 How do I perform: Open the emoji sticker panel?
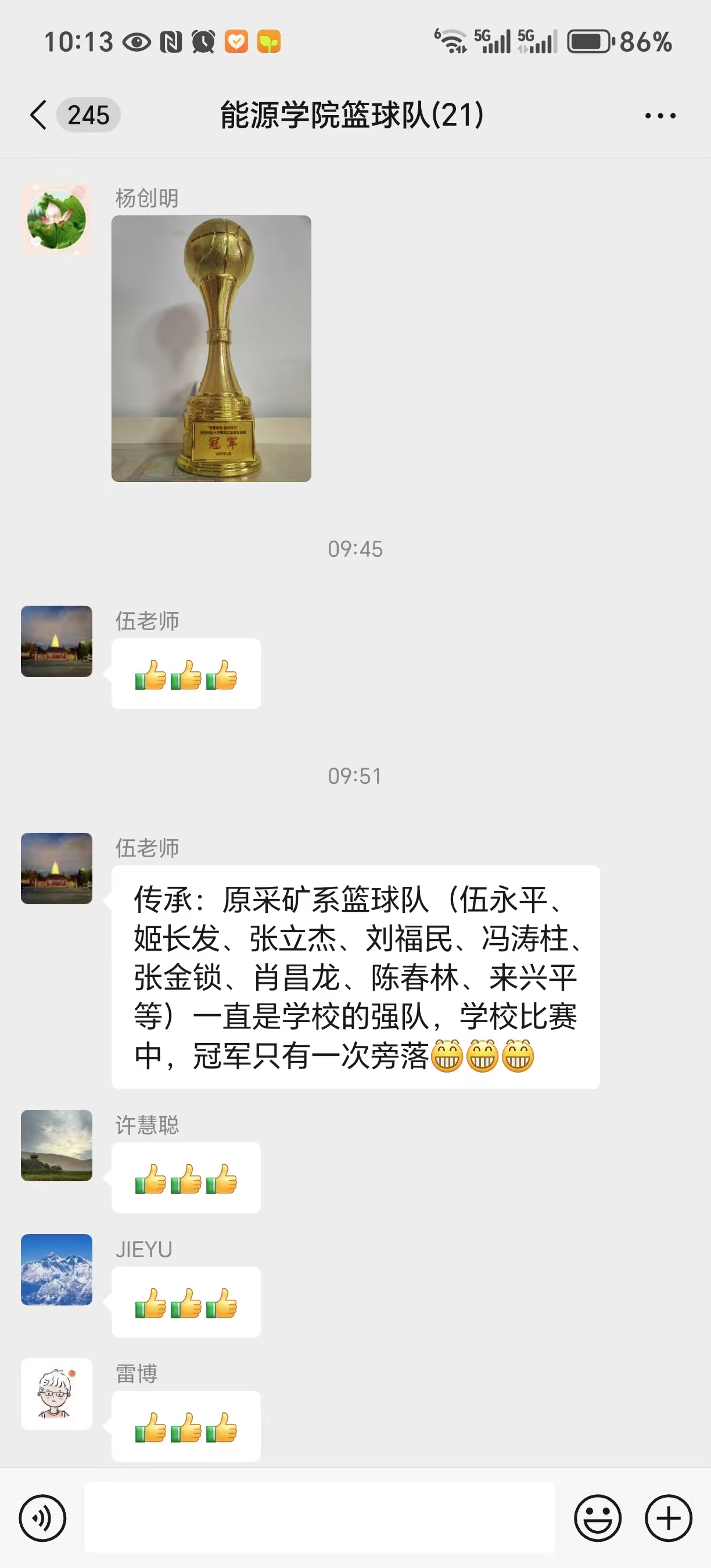coord(598,1517)
